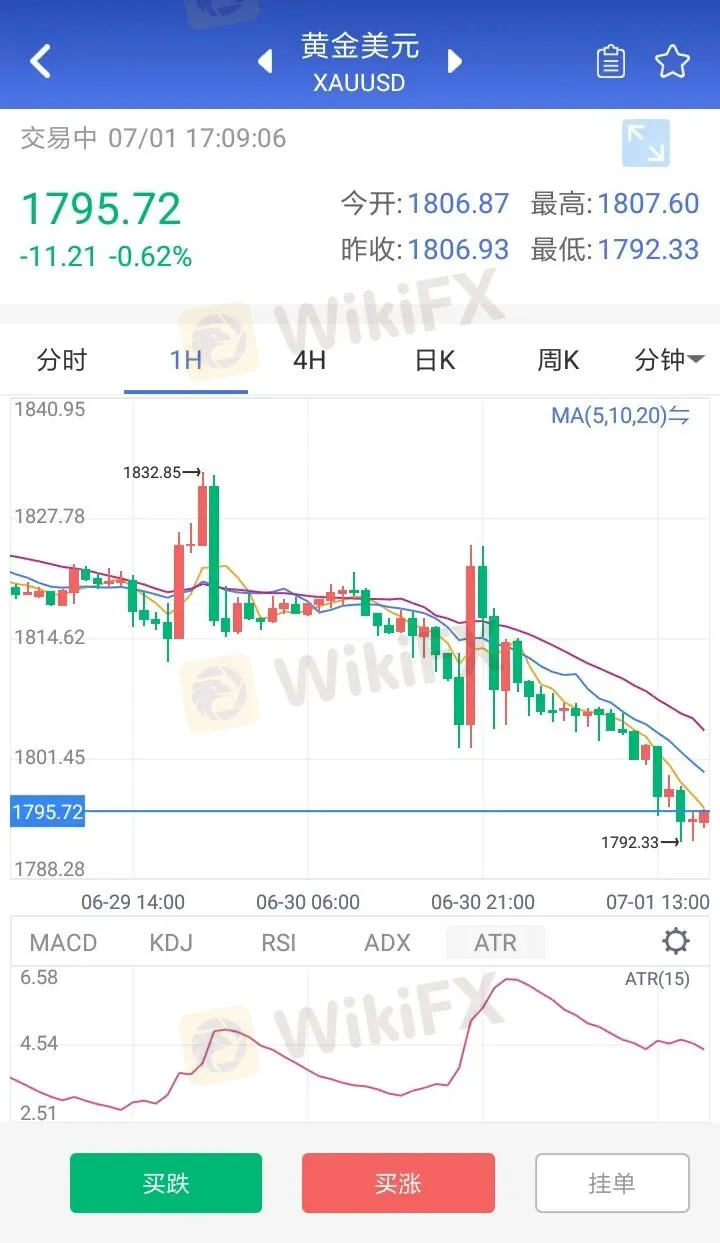The width and height of the screenshot is (720, 1243).
Task: Show the KDJ indicator
Action: [171, 942]
